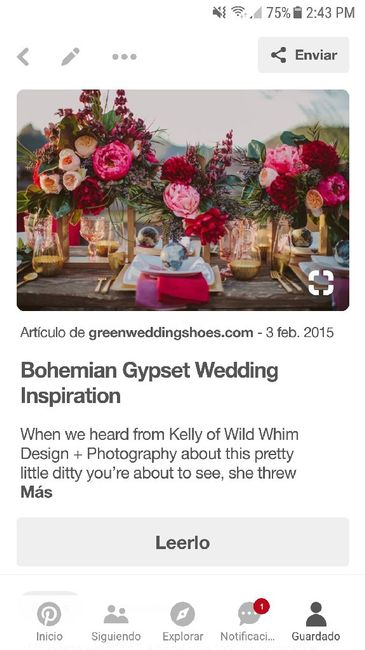Screen dimensions: 365x650
Task: Open the three-dot overflow menu
Action: click(x=124, y=57)
